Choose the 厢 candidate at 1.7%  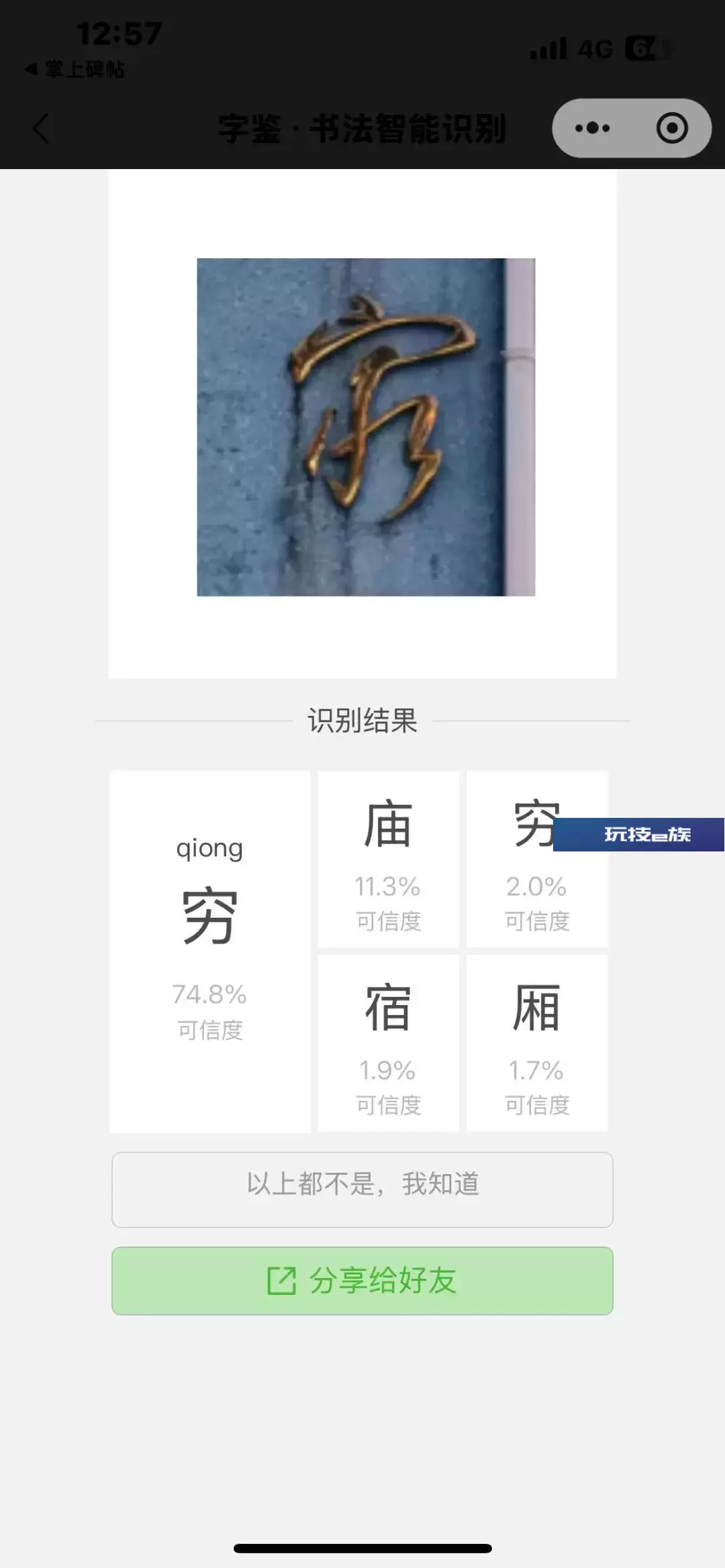(537, 1043)
